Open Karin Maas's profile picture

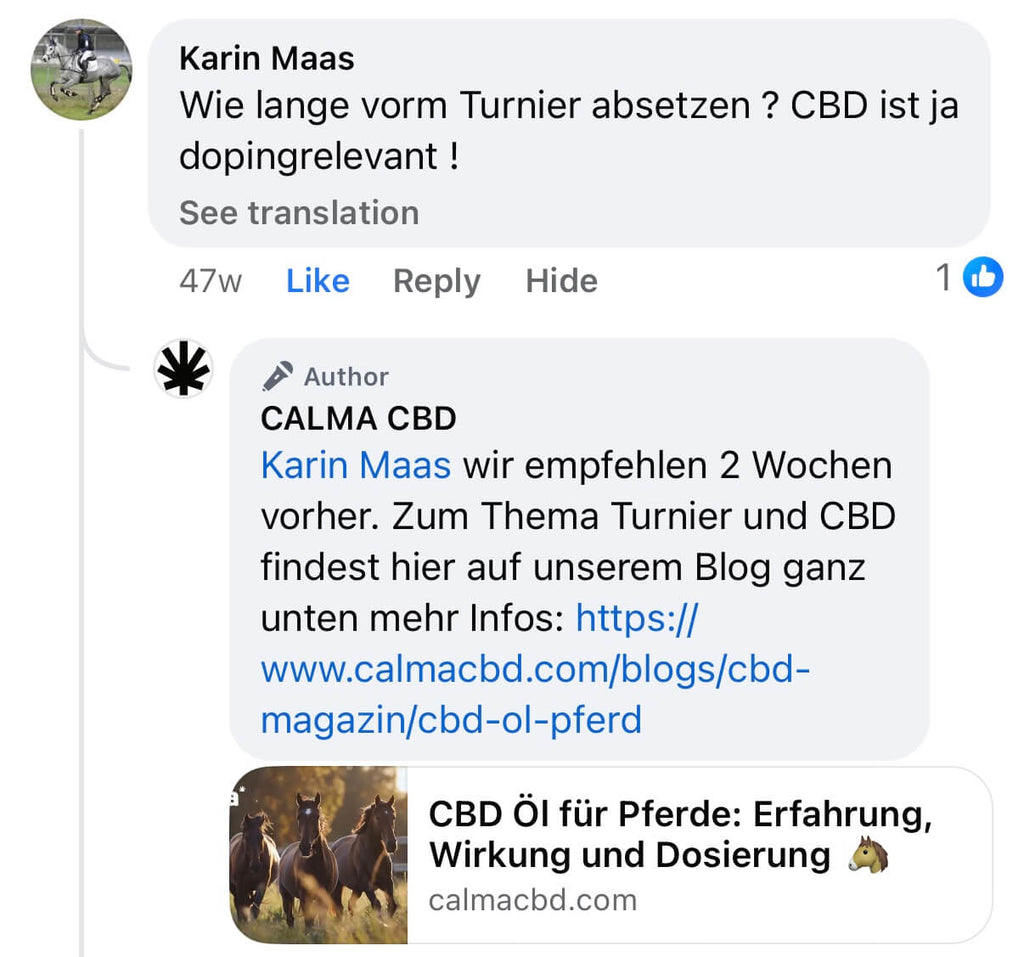pyautogui.click(x=82, y=69)
